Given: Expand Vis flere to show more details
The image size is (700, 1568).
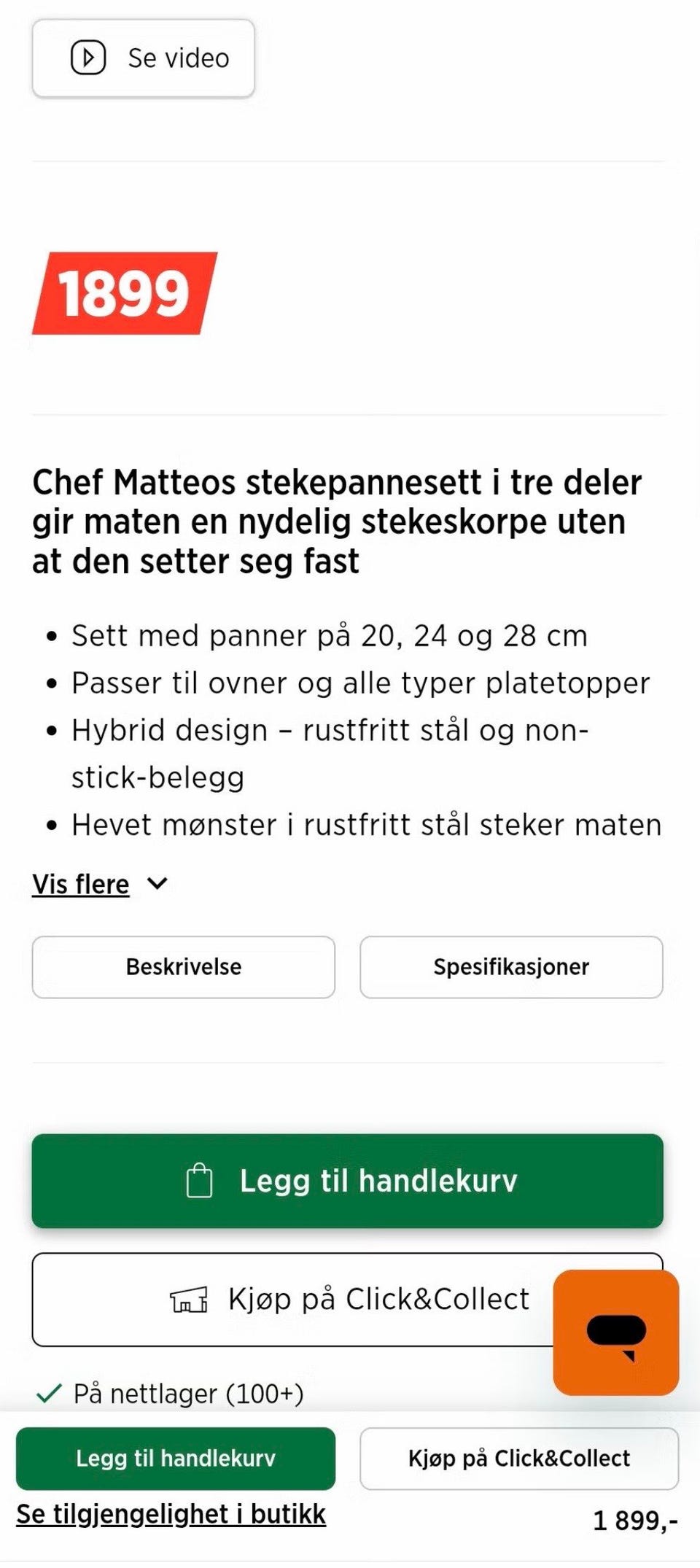Looking at the screenshot, I should (x=100, y=884).
